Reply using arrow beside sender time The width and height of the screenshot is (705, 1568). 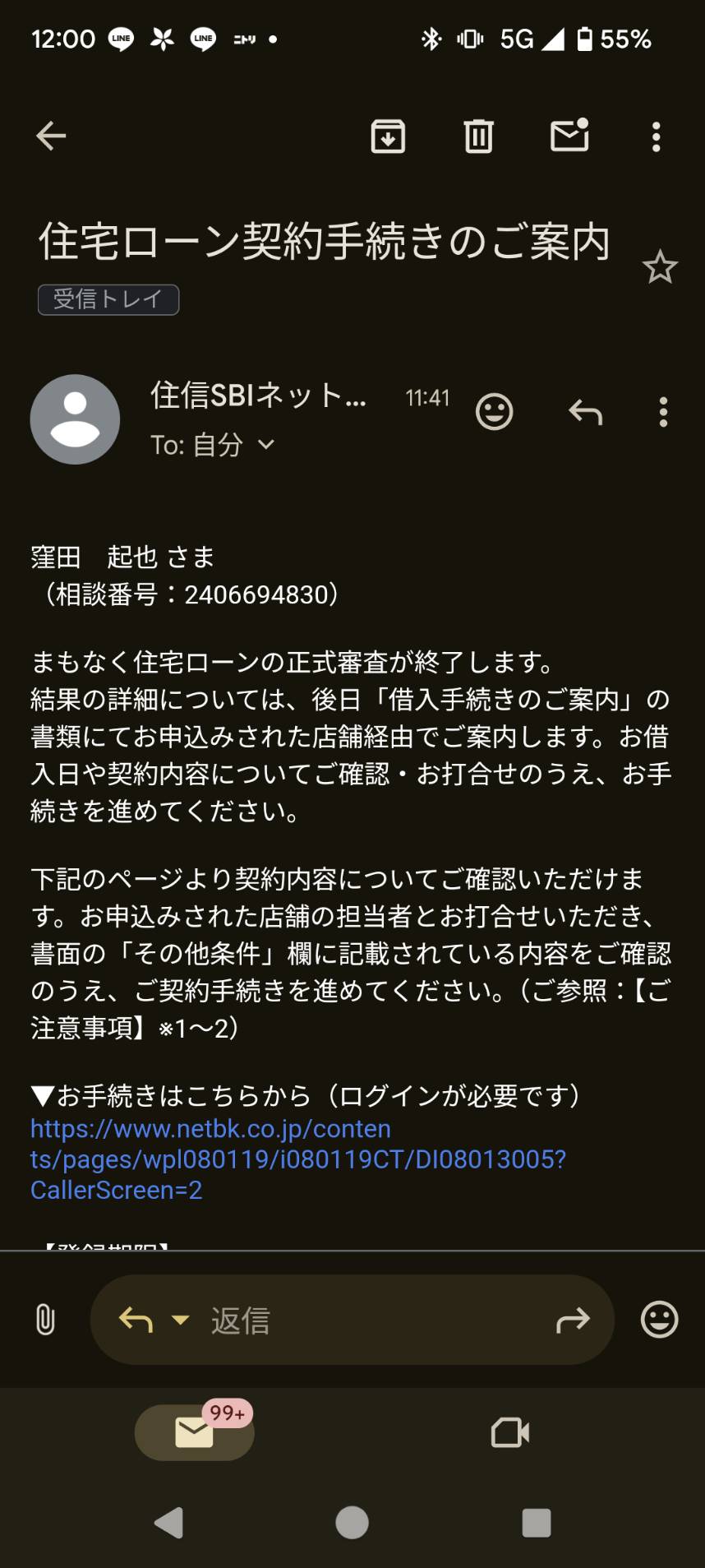click(586, 412)
